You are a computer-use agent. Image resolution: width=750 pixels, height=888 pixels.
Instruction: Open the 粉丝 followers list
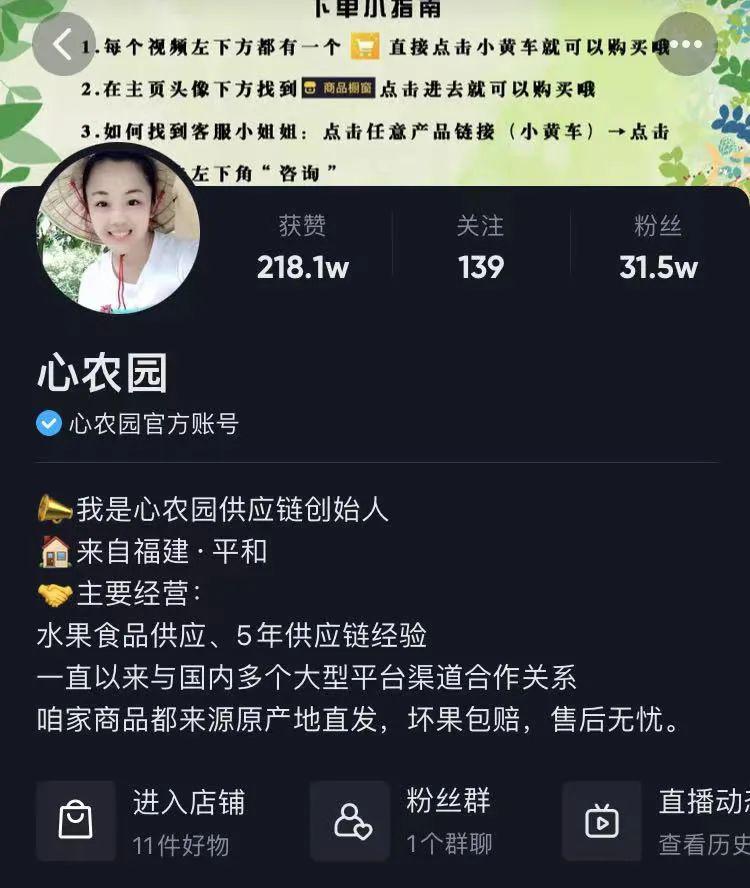coord(658,247)
